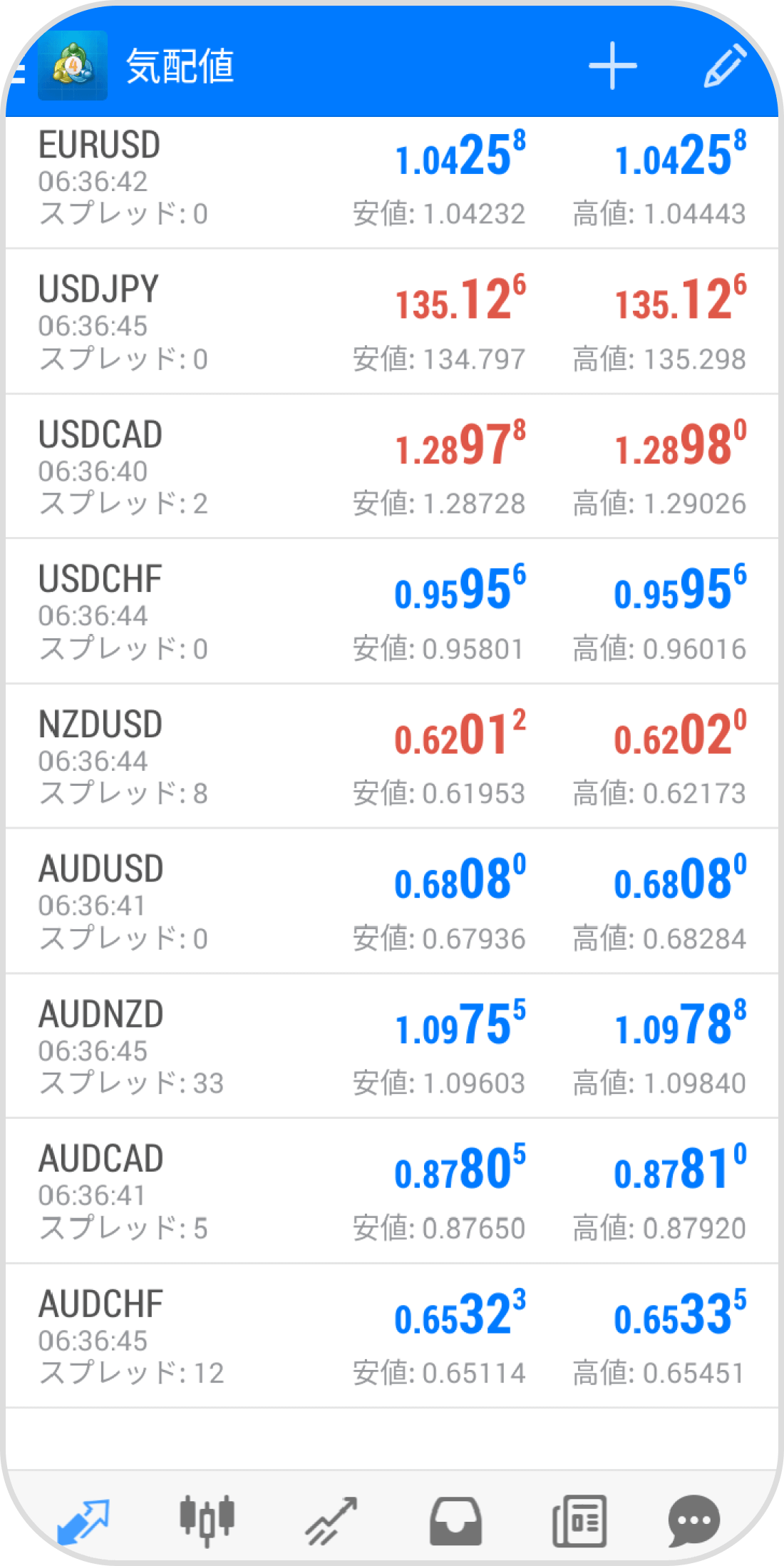Switch to the Quotes arrows tab
The height and width of the screenshot is (1566, 784).
83,1520
